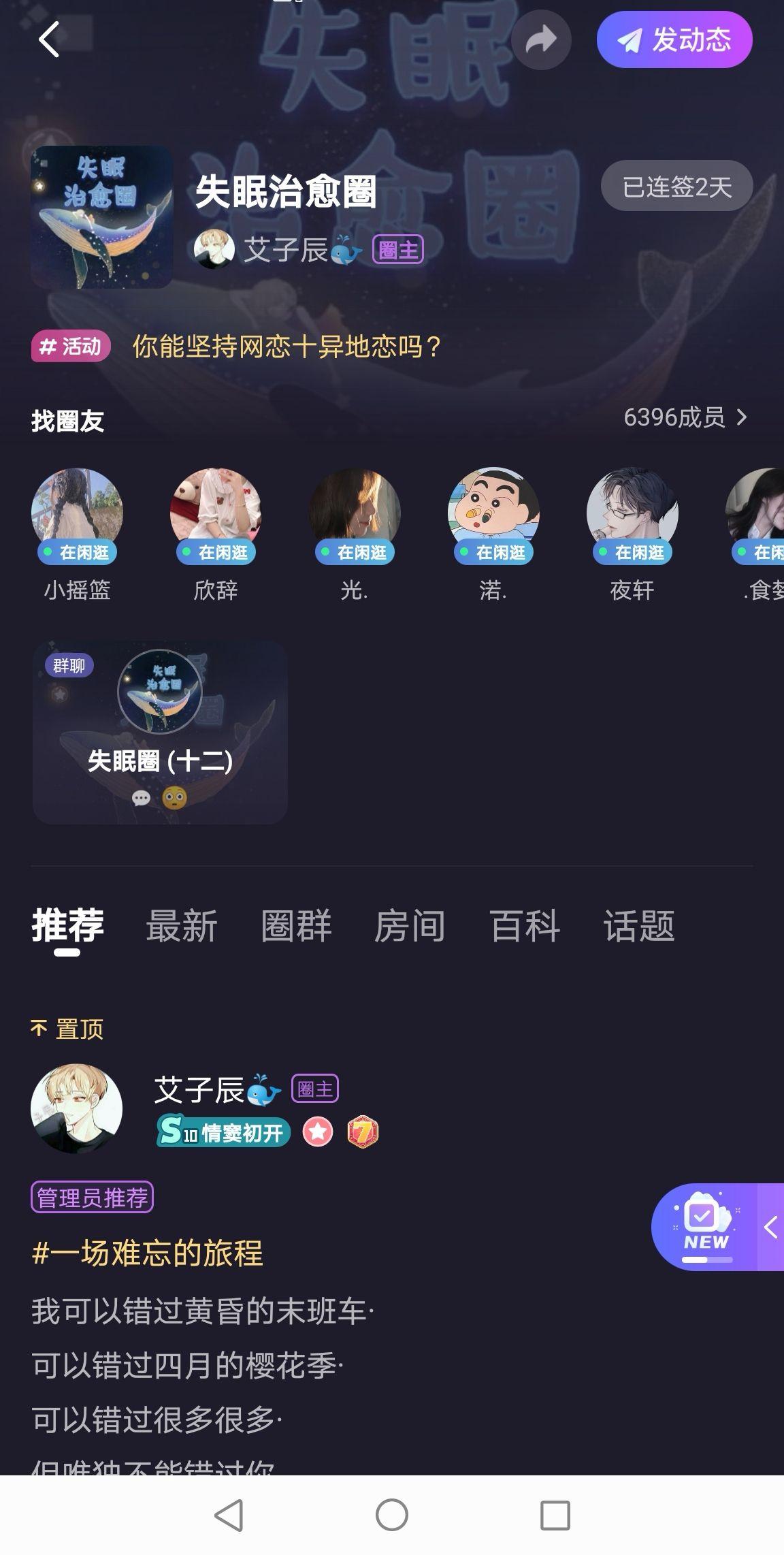Image resolution: width=784 pixels, height=1555 pixels.
Task: Open the 已连签2天 check-in button
Action: coord(676,186)
